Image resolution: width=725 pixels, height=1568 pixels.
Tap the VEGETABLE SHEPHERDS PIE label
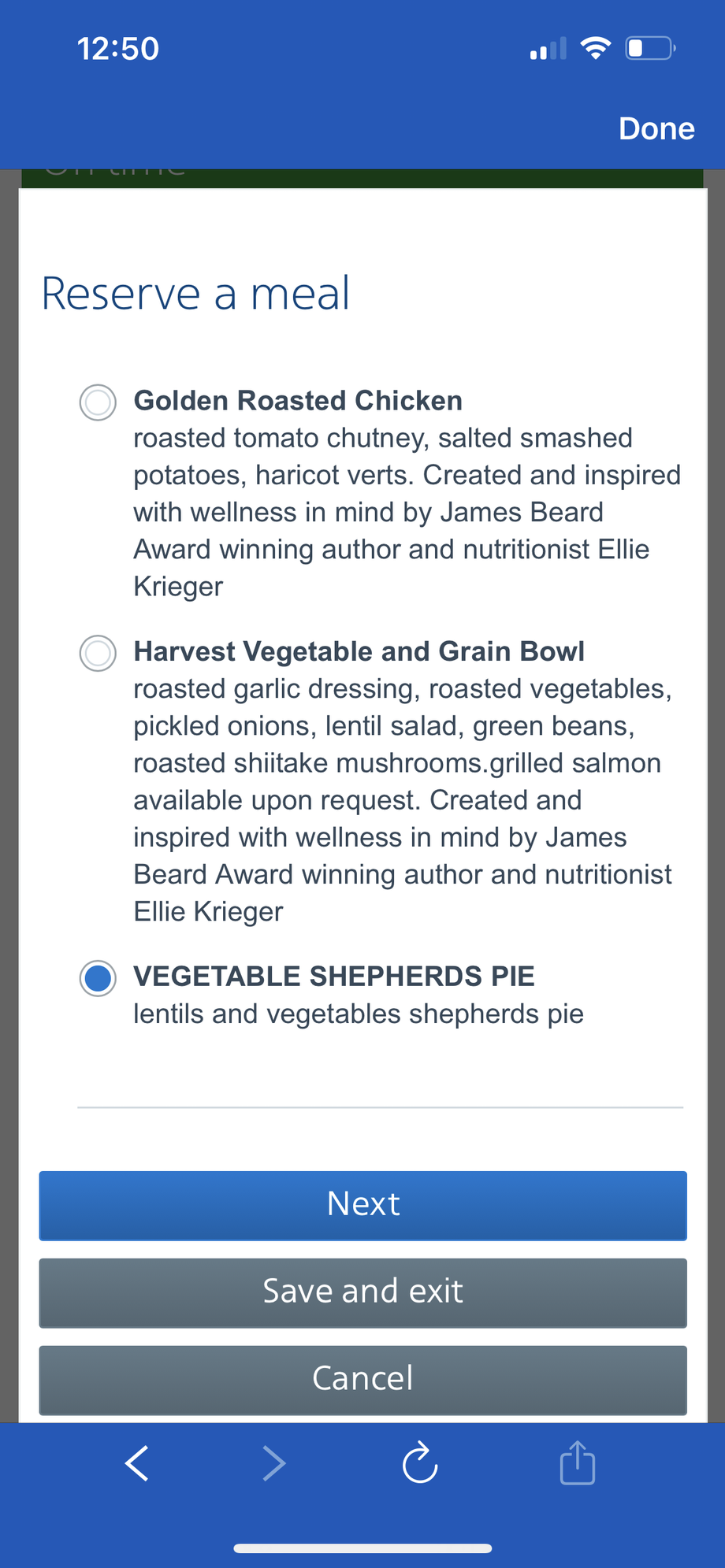coord(334,976)
